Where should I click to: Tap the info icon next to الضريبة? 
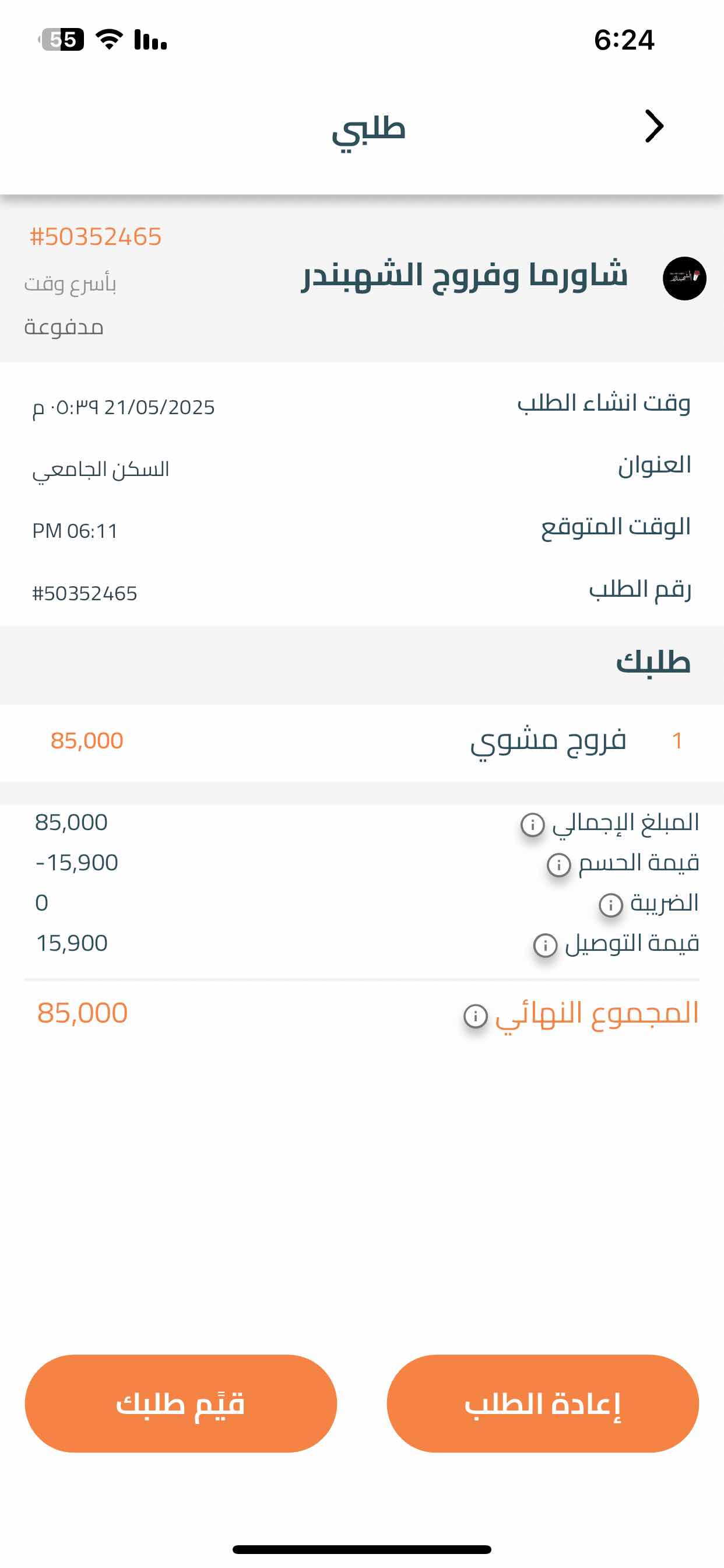point(610,905)
